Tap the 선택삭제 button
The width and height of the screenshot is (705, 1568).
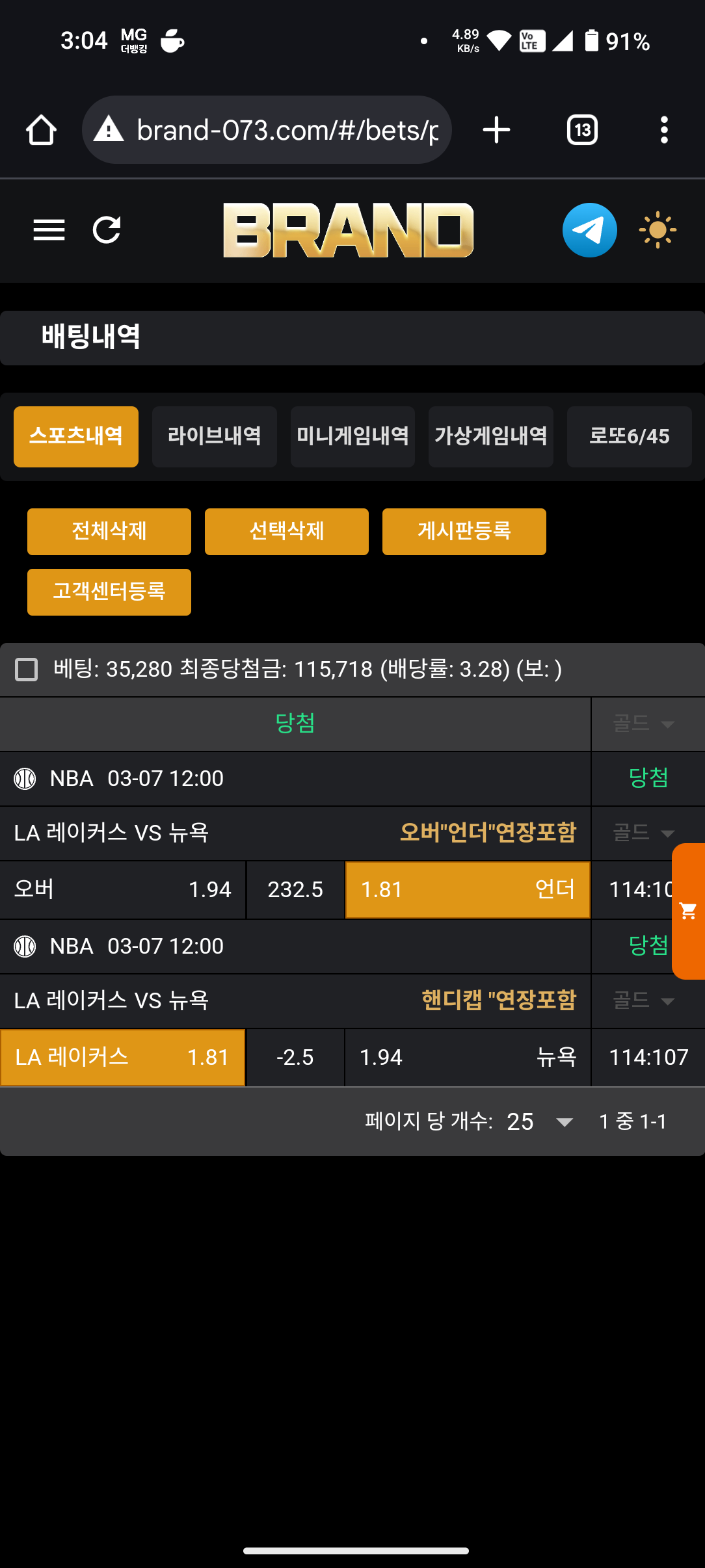tap(287, 531)
